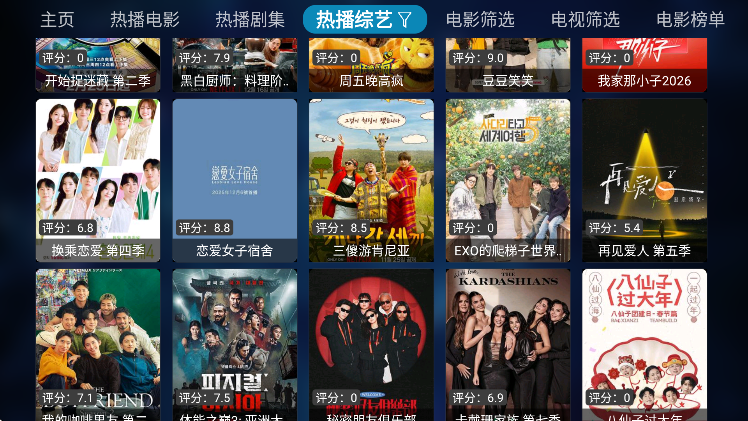Select the 电视筛选 tab

(x=585, y=19)
